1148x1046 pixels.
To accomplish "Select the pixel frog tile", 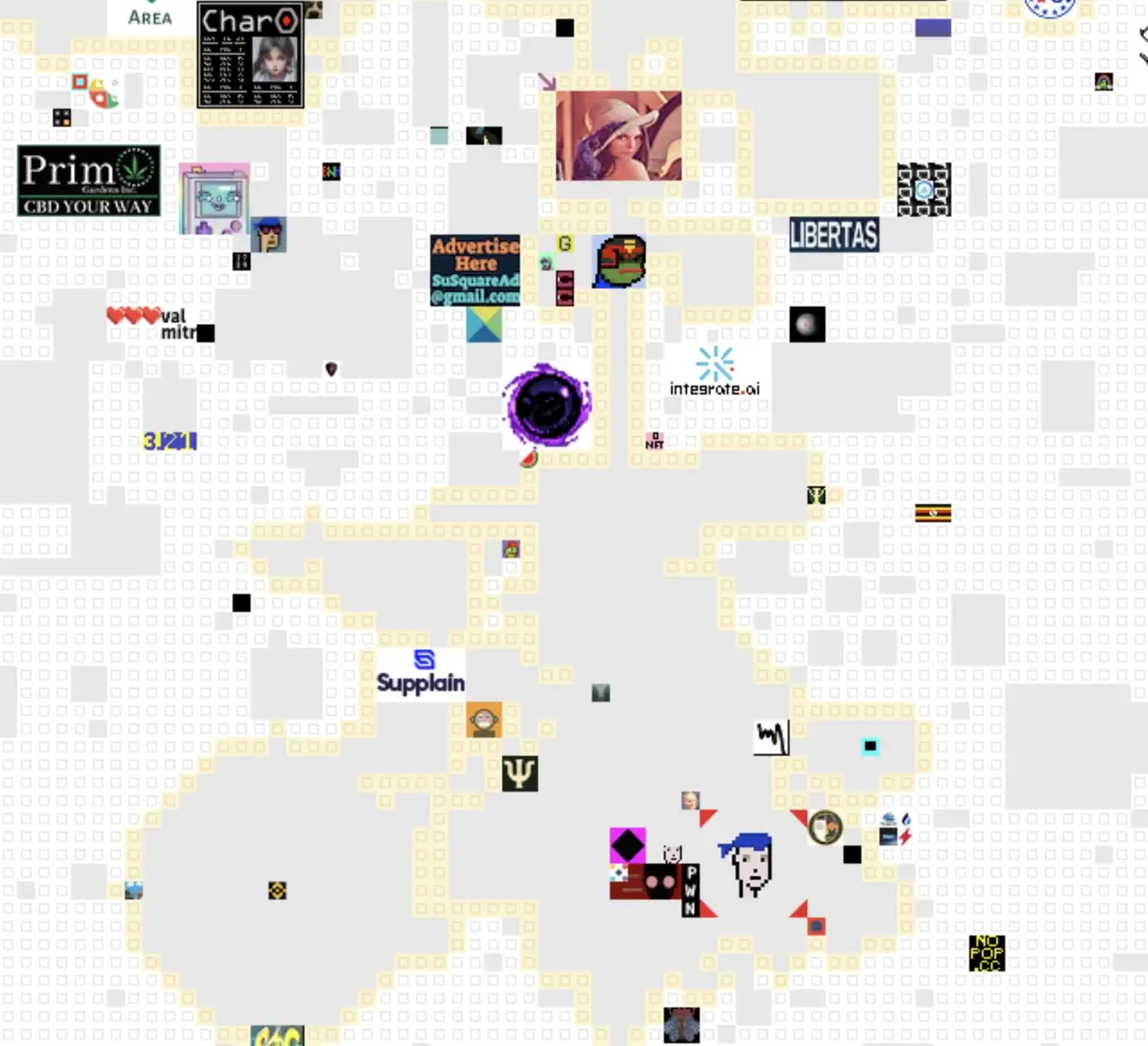I will click(620, 261).
